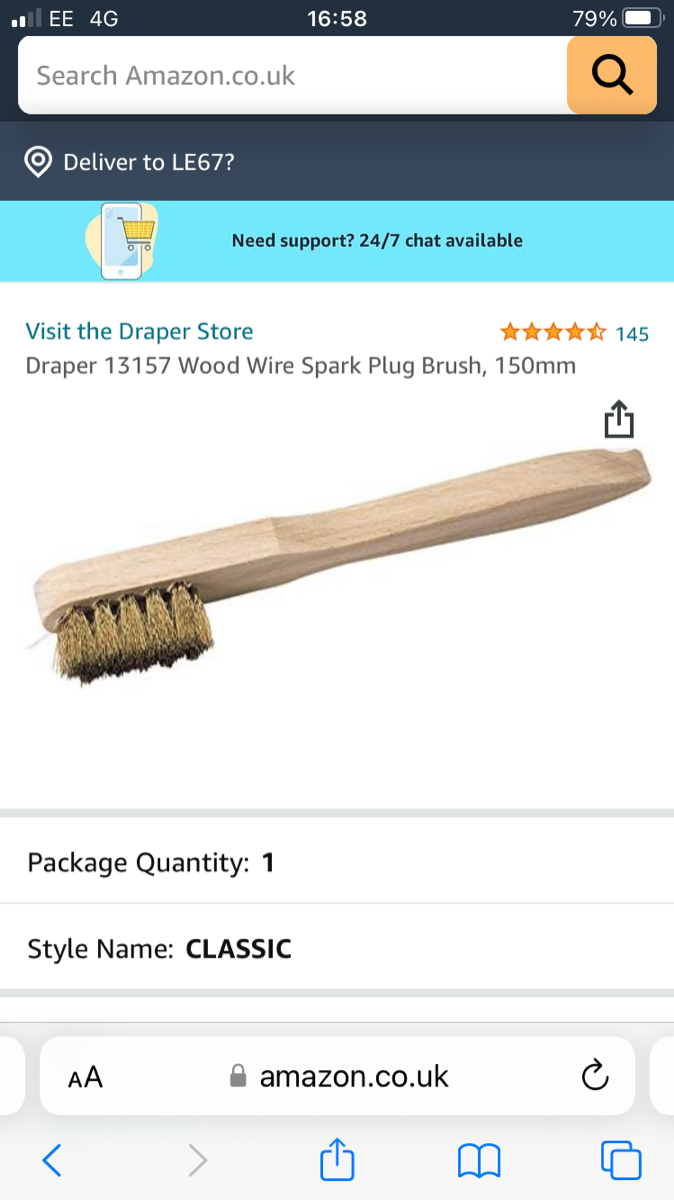Tap the orange magnifier search button
The height and width of the screenshot is (1200, 674).
(x=611, y=75)
